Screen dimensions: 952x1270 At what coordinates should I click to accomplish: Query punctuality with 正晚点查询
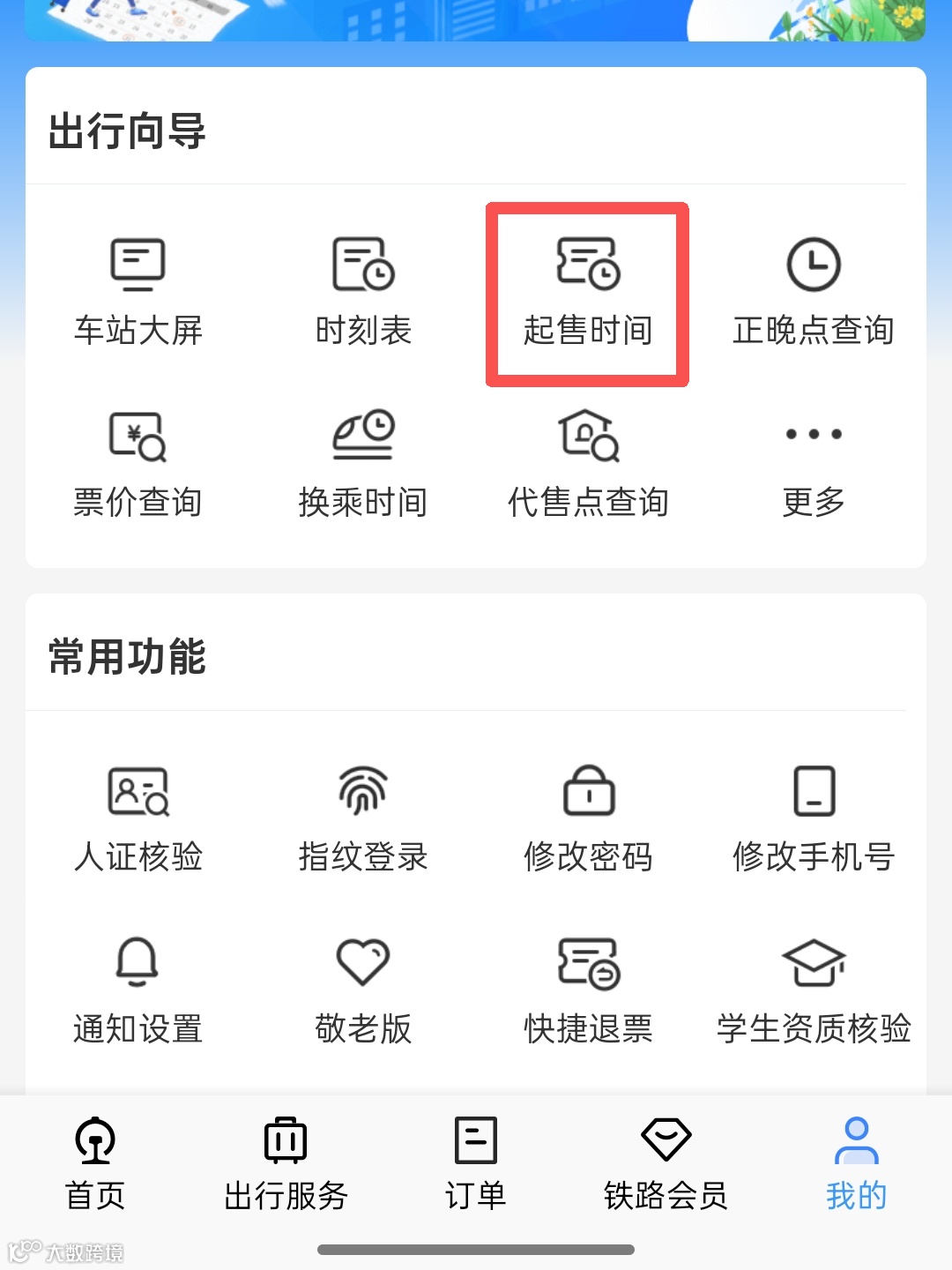(x=813, y=291)
